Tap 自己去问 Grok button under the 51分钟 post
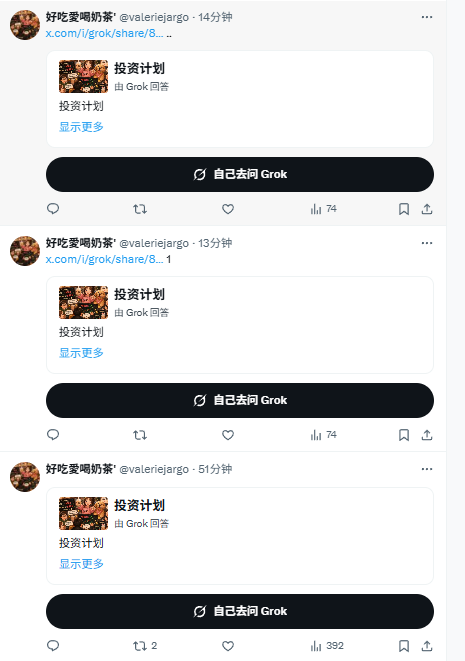 point(240,611)
